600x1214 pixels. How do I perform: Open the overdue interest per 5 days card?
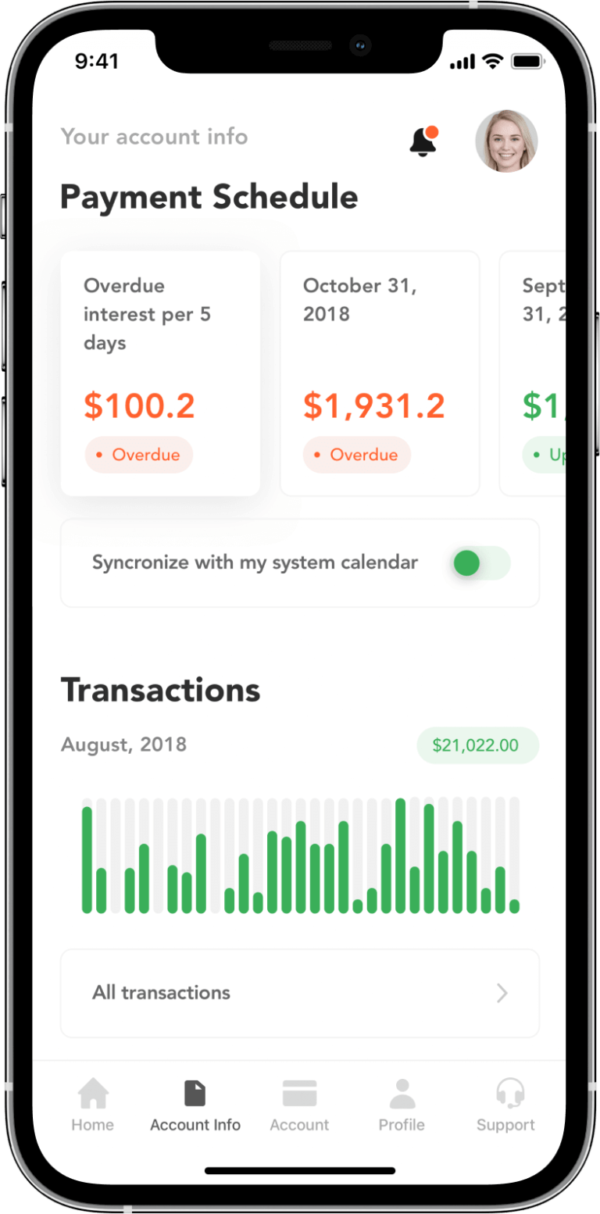point(160,373)
